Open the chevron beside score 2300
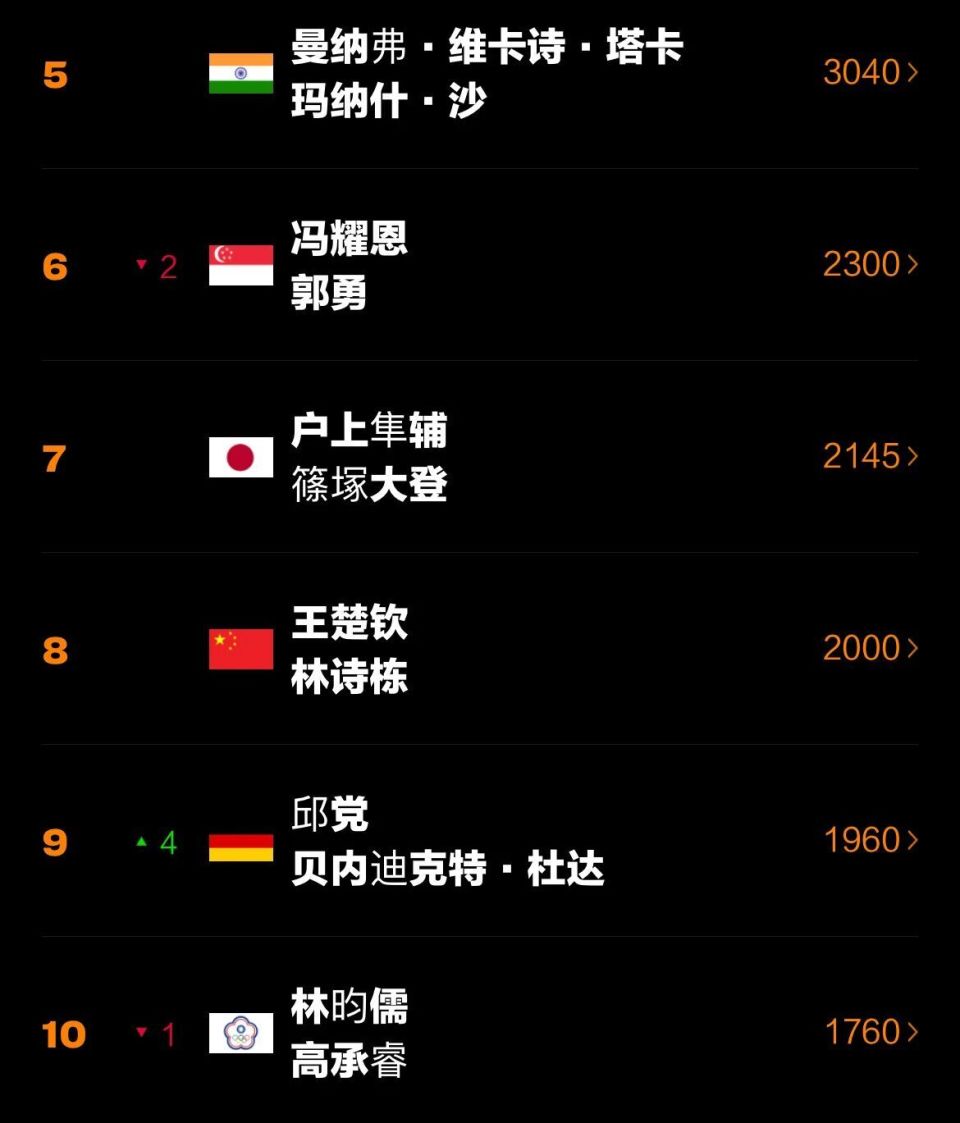This screenshot has width=960, height=1123. 912,265
